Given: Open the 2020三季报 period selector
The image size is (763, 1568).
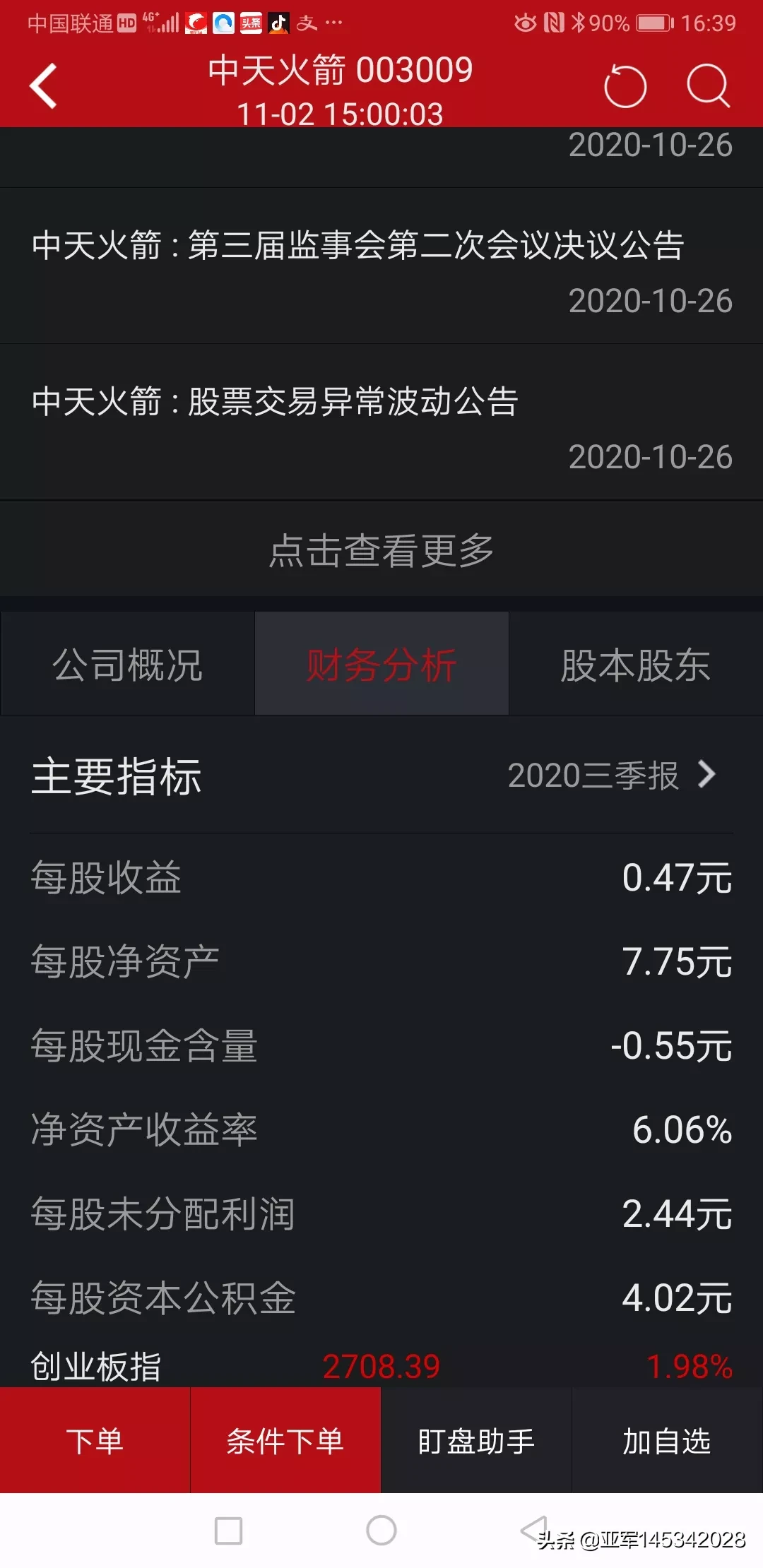Looking at the screenshot, I should coord(612,776).
